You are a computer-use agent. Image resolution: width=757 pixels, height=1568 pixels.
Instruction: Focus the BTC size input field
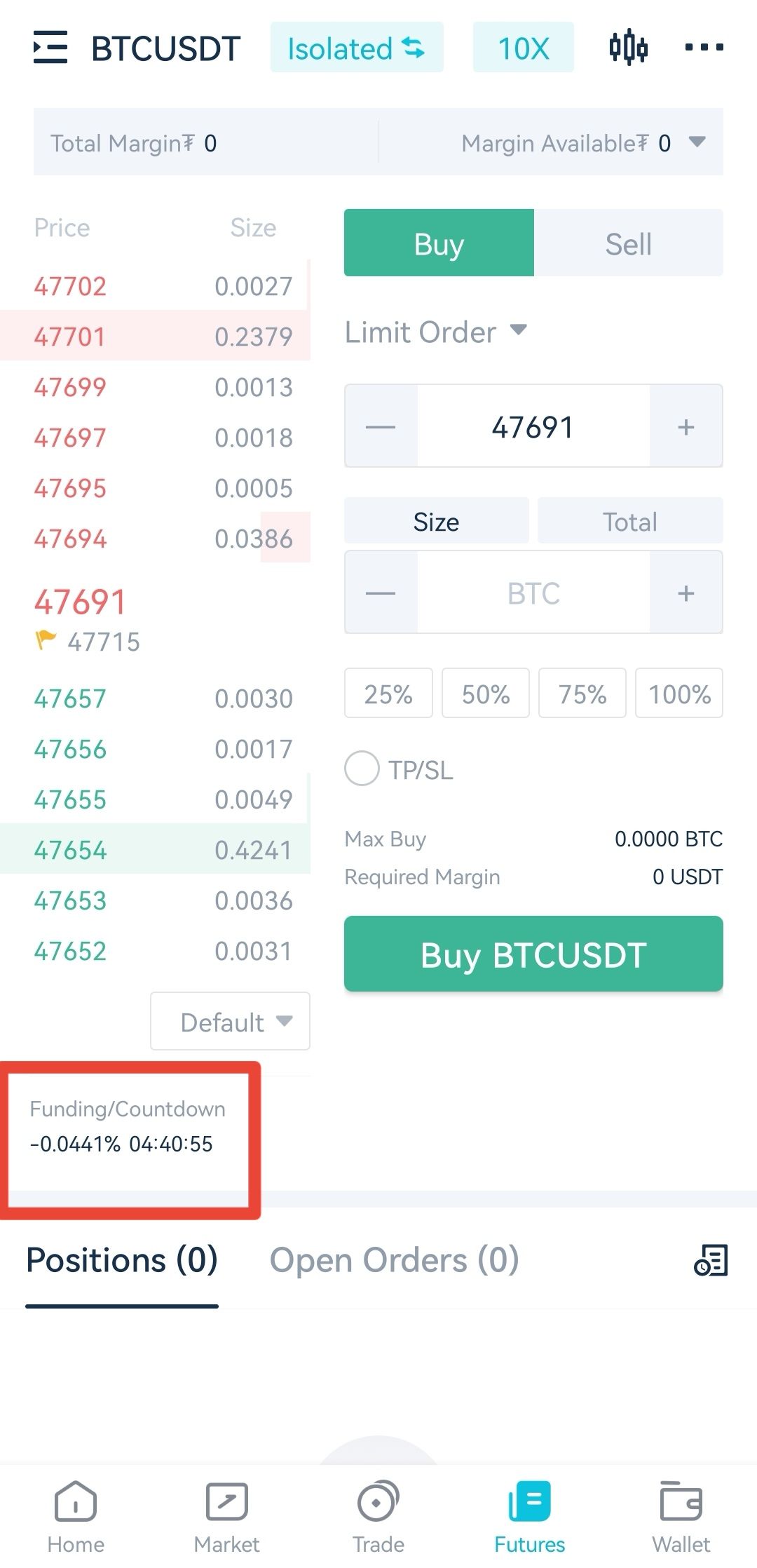533,593
